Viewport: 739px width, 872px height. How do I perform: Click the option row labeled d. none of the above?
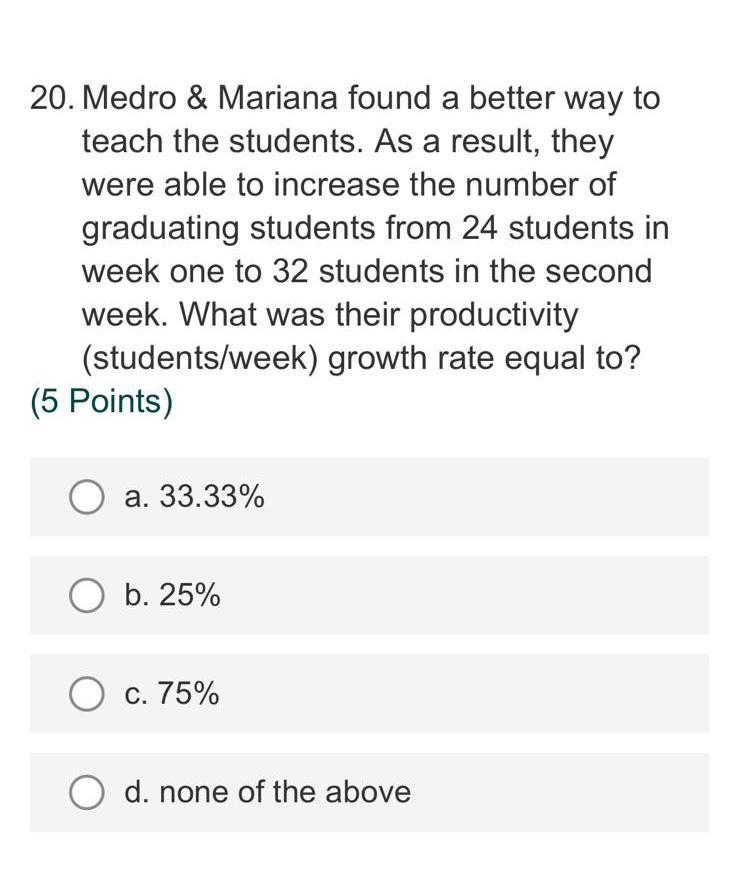[369, 791]
